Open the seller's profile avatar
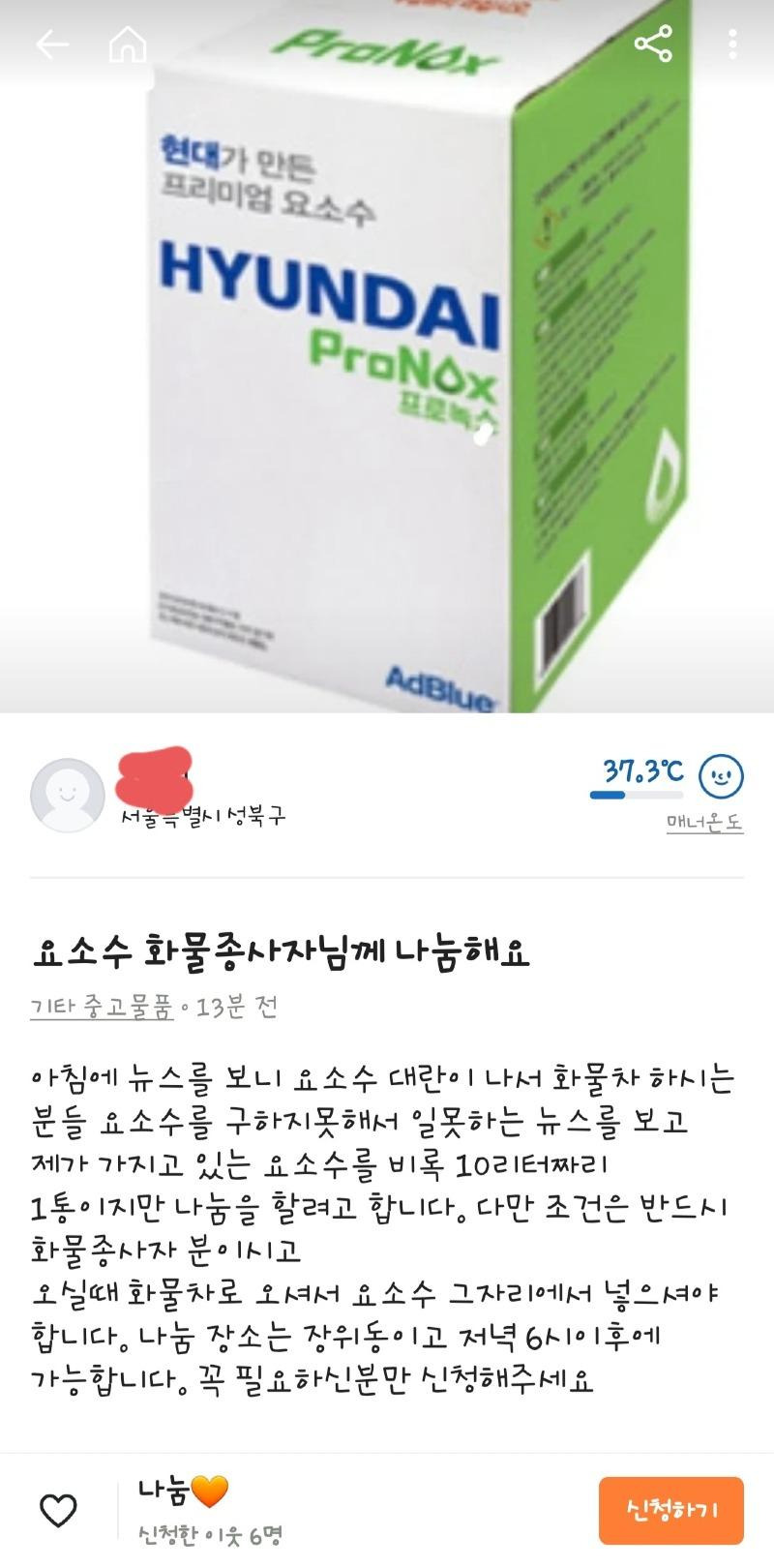Viewport: 774px width, 1568px height. [68, 795]
